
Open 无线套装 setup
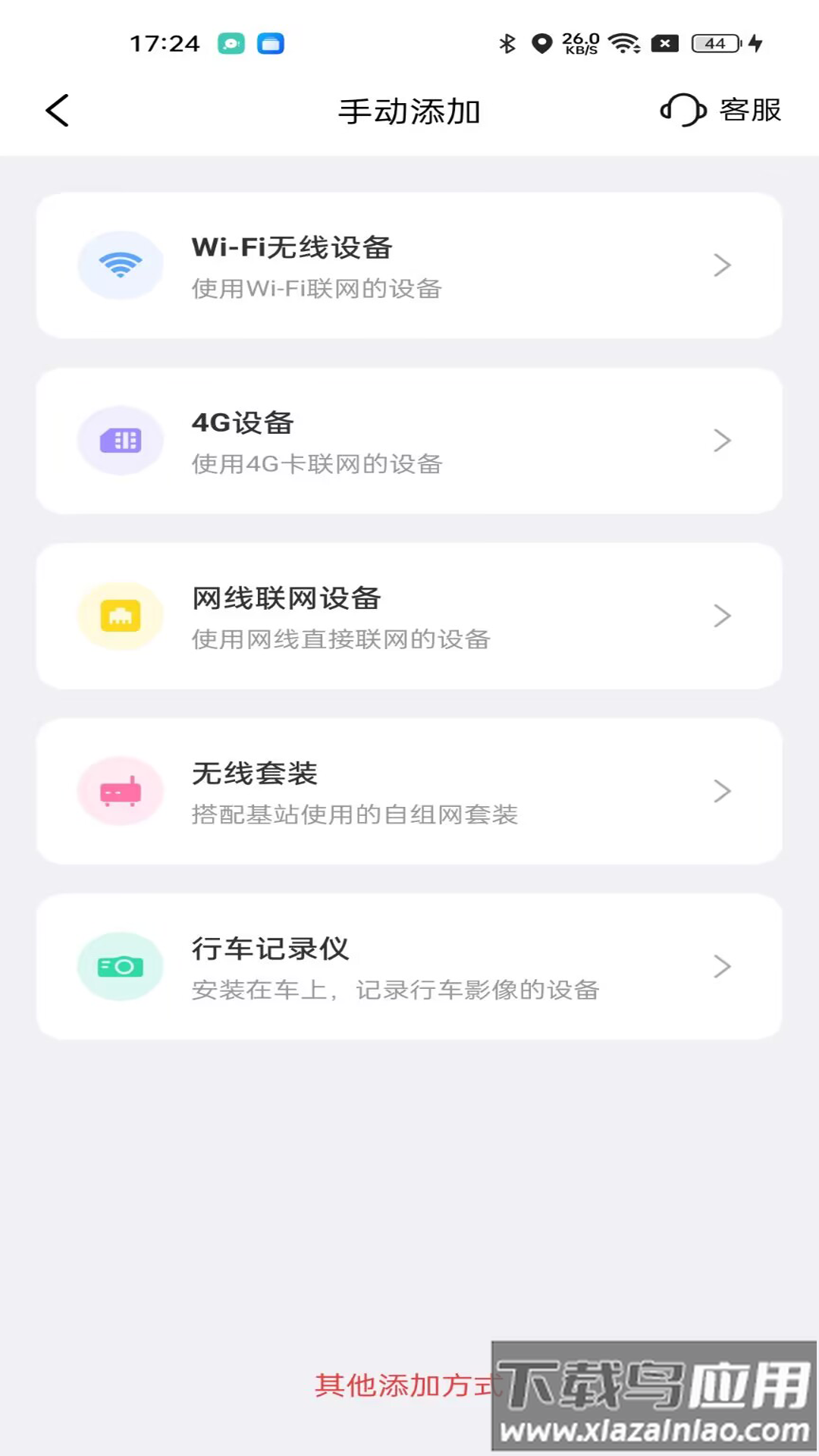pos(409,791)
